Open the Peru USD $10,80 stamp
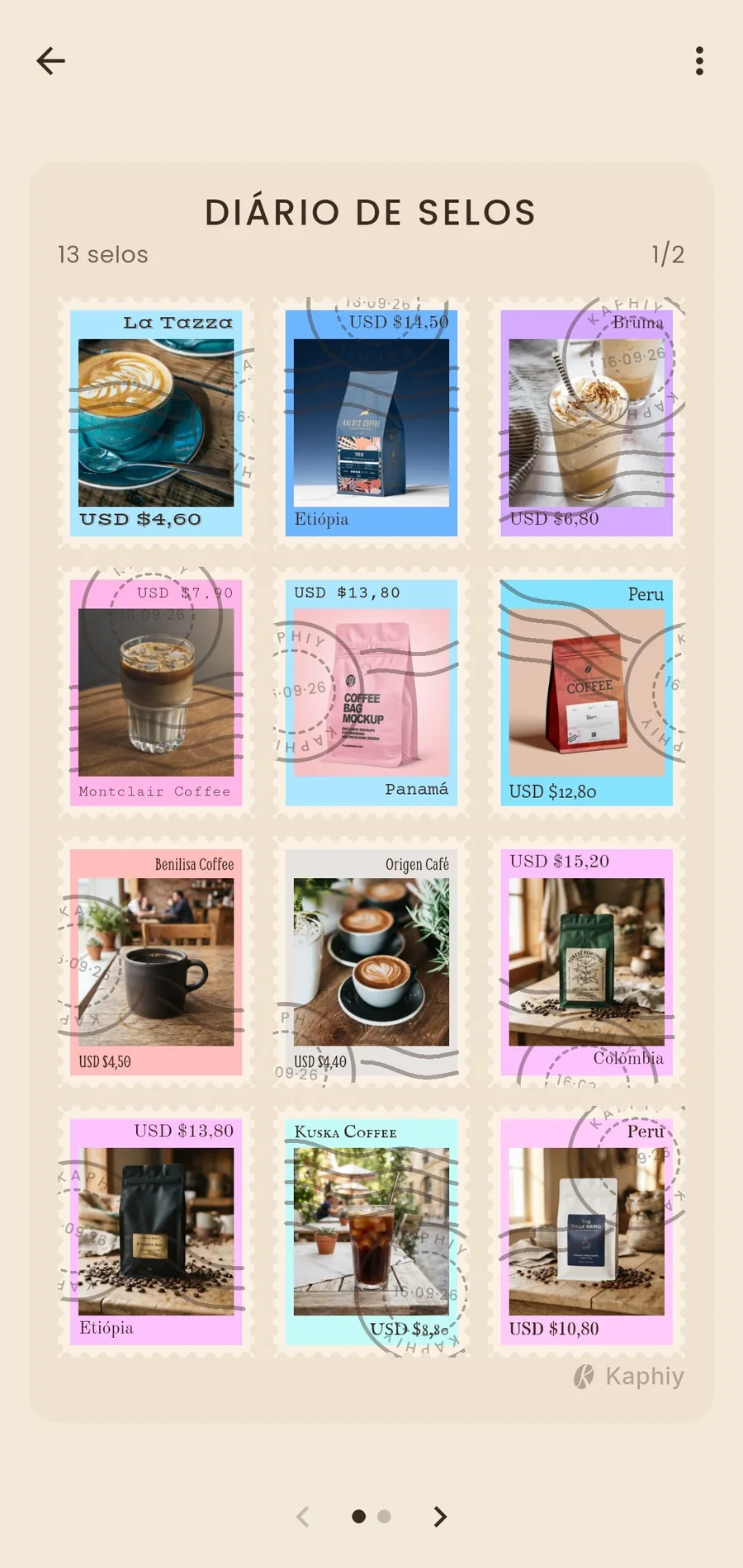The image size is (743, 1568). point(587,1232)
